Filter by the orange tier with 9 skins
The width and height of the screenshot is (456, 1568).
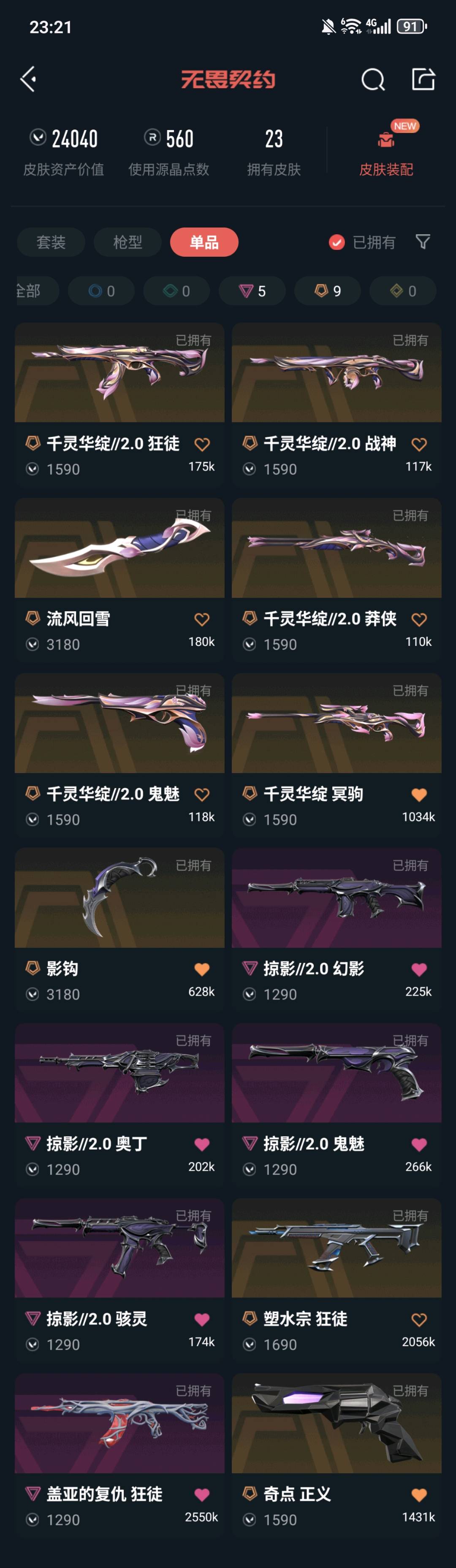point(328,291)
